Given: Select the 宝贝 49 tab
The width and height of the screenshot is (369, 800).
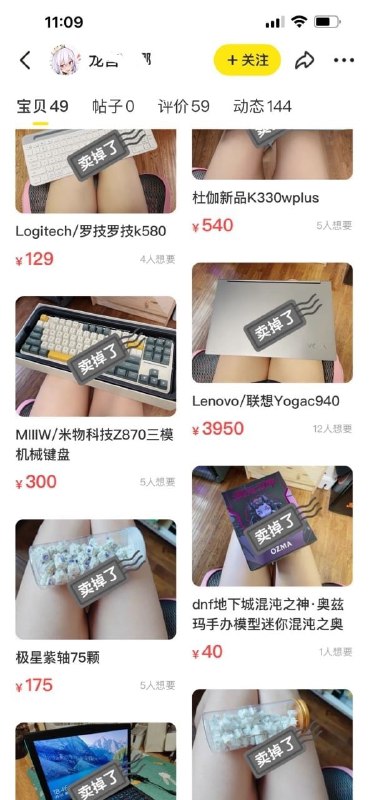Looking at the screenshot, I should point(42,106).
